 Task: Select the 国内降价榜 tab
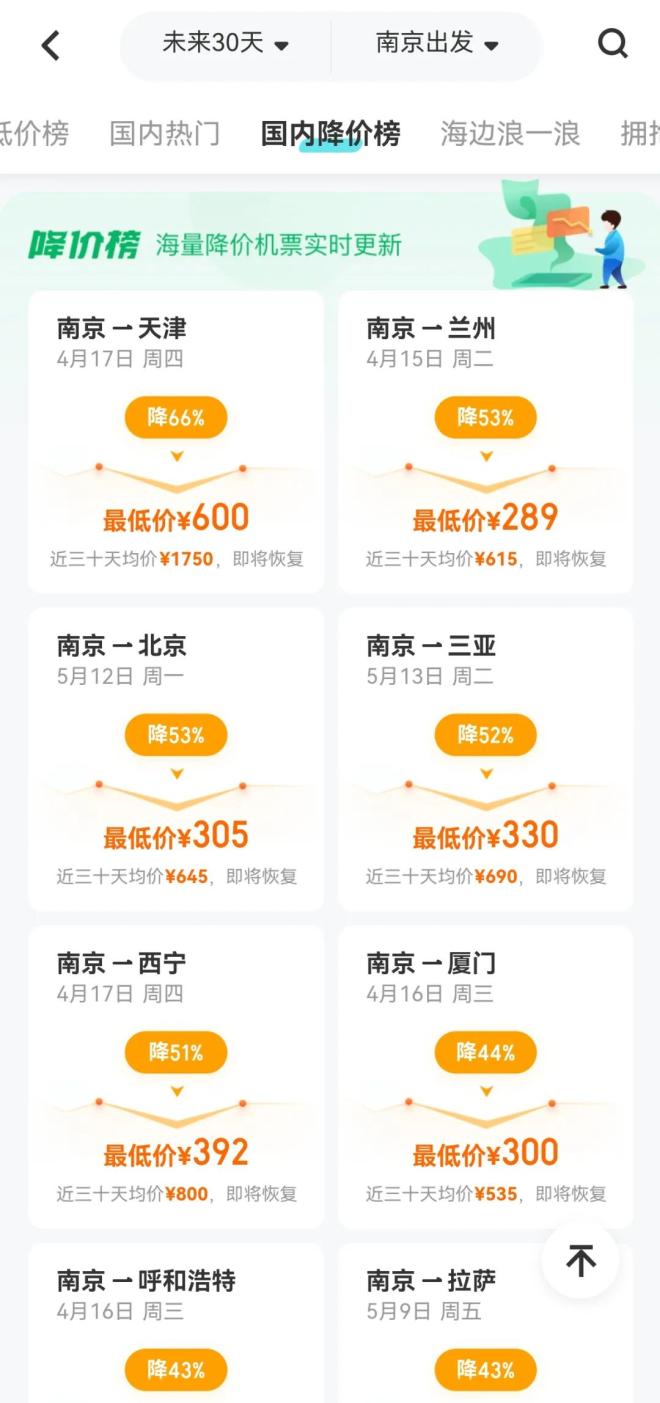330,133
